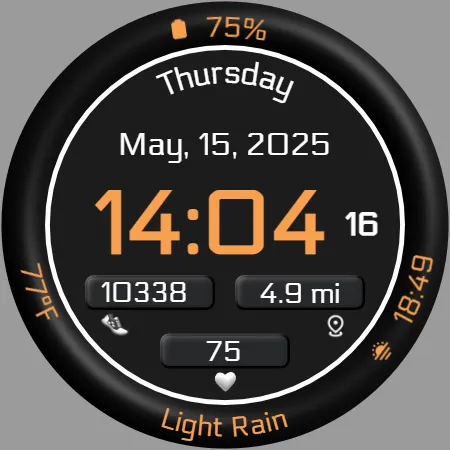Tap the 75% battery indicator
The width and height of the screenshot is (450, 450).
(219, 29)
